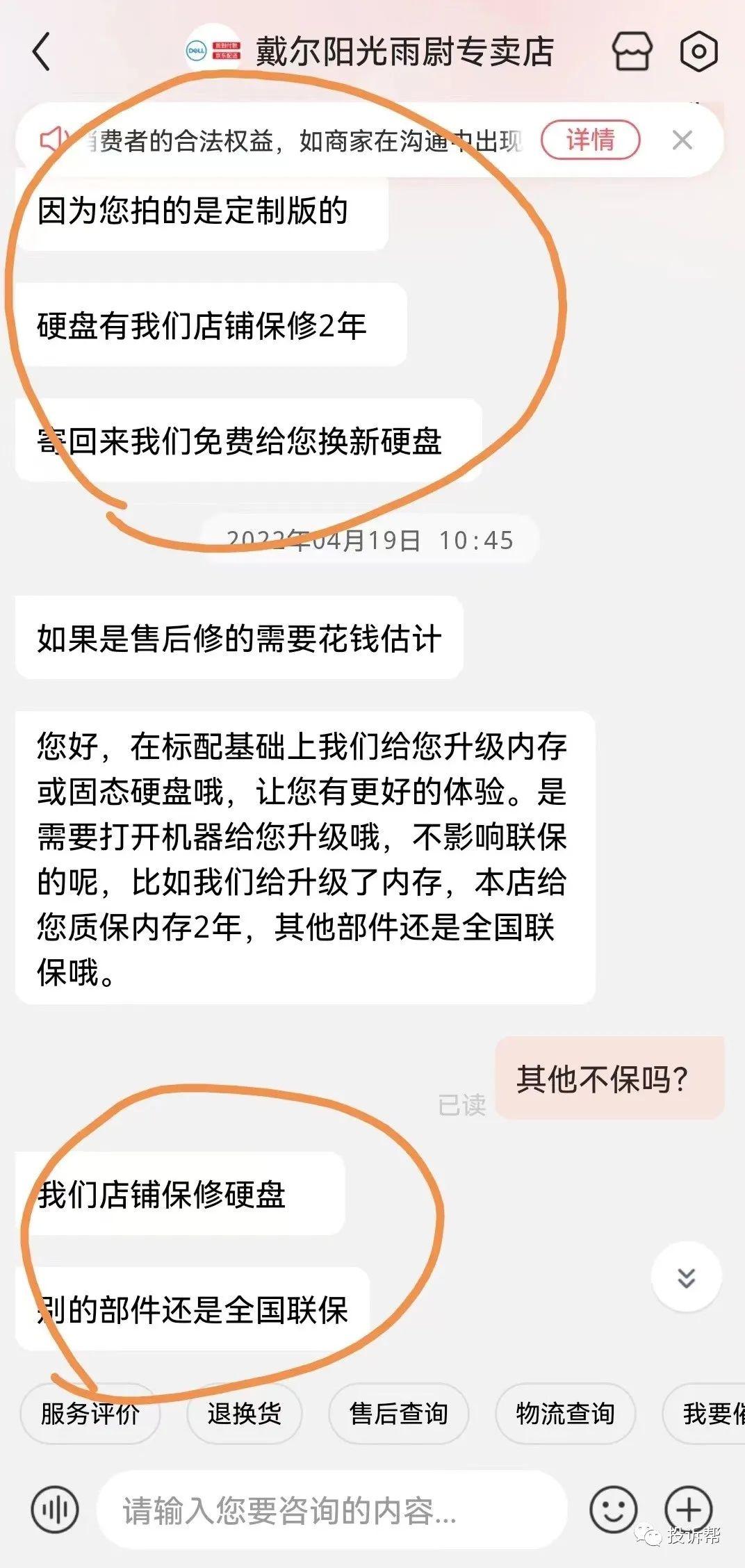Open more attachment options plus icon
The image size is (745, 1568).
[x=689, y=1509]
